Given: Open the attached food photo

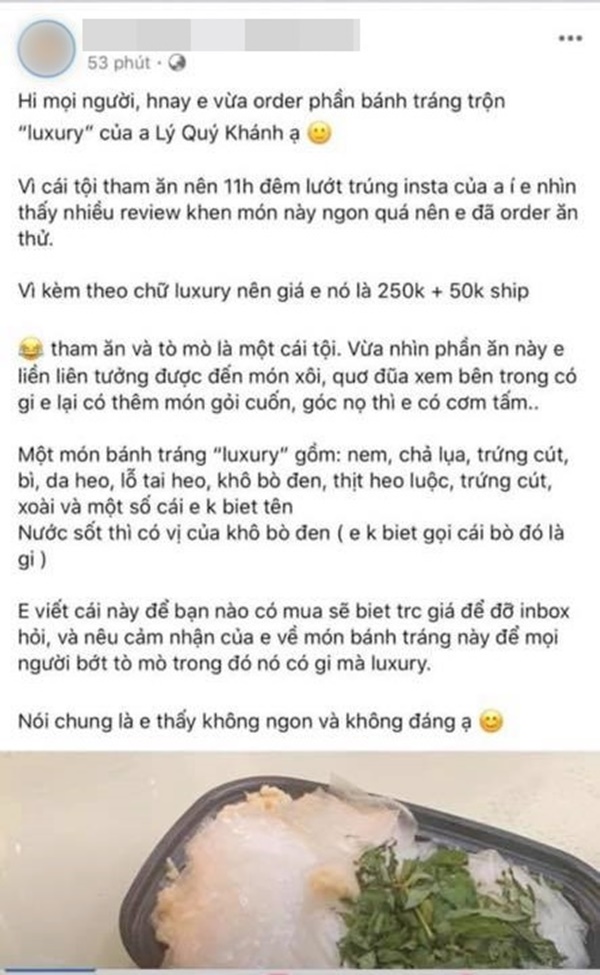Looking at the screenshot, I should [300, 860].
